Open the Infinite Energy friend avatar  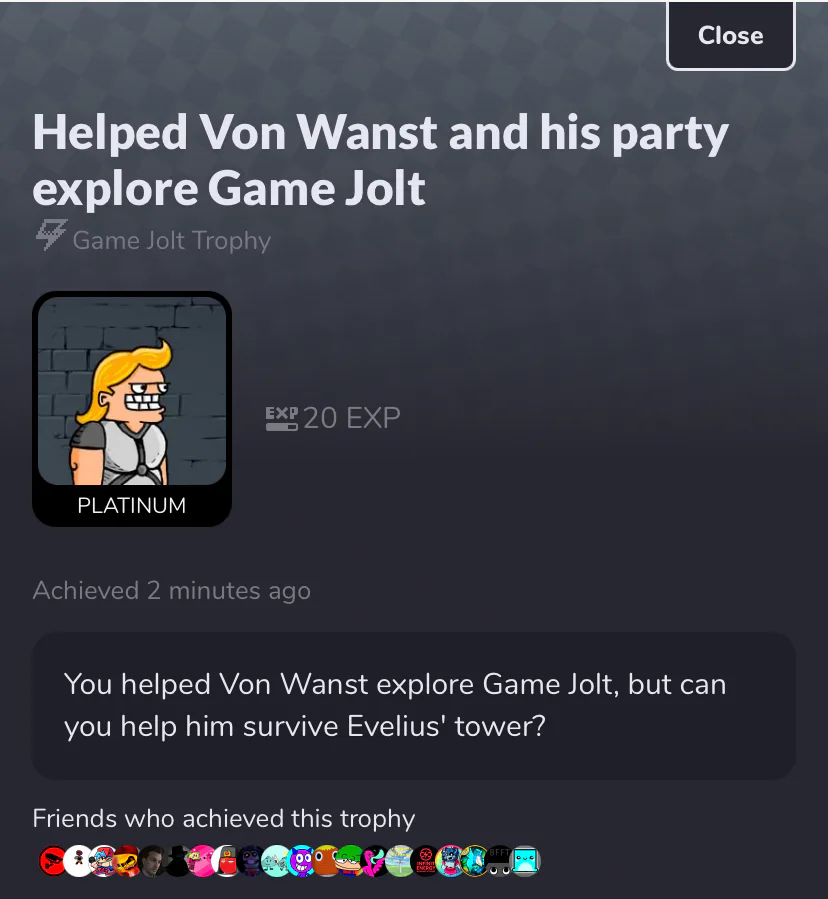click(425, 860)
